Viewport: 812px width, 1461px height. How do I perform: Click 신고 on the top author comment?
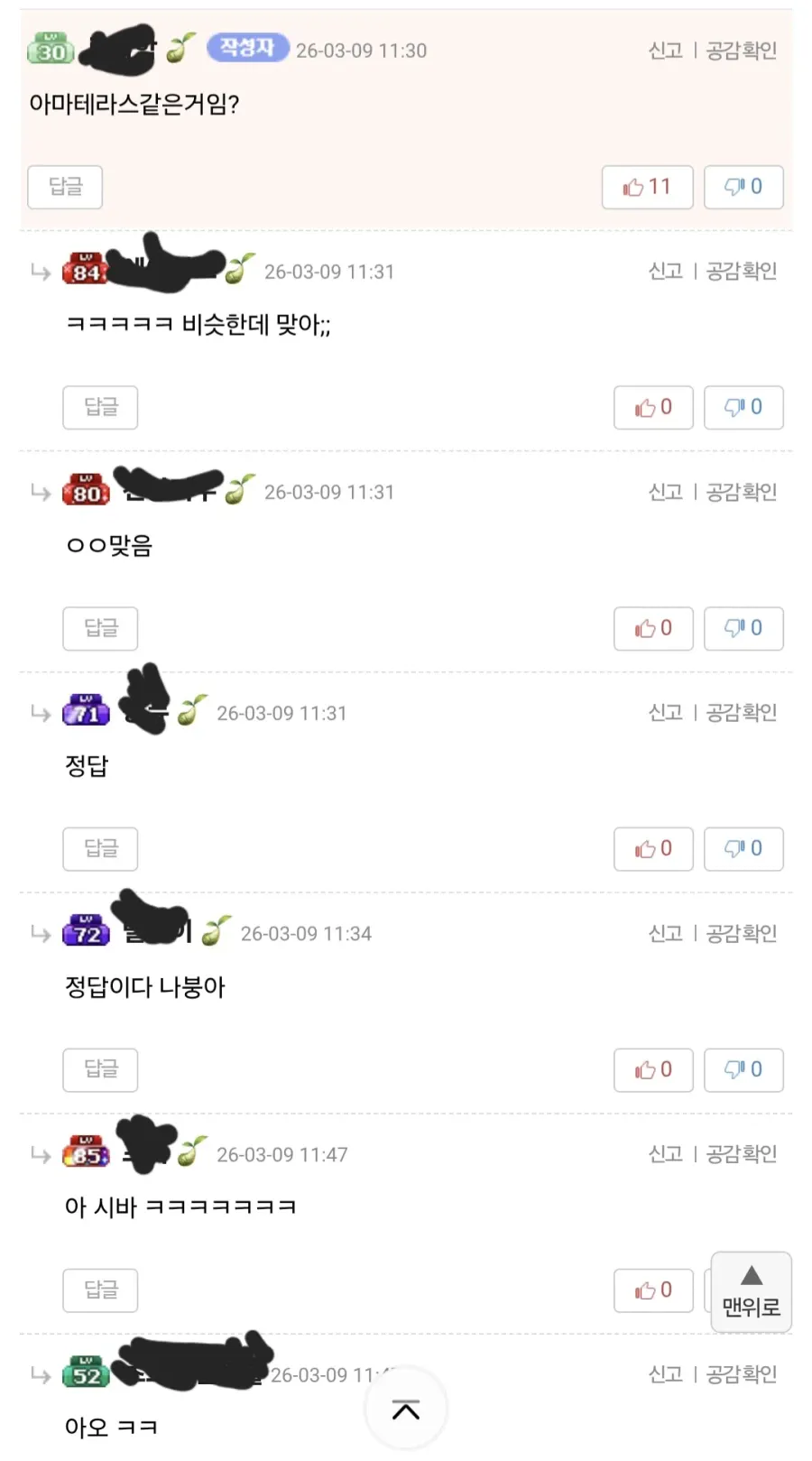pyautogui.click(x=665, y=51)
